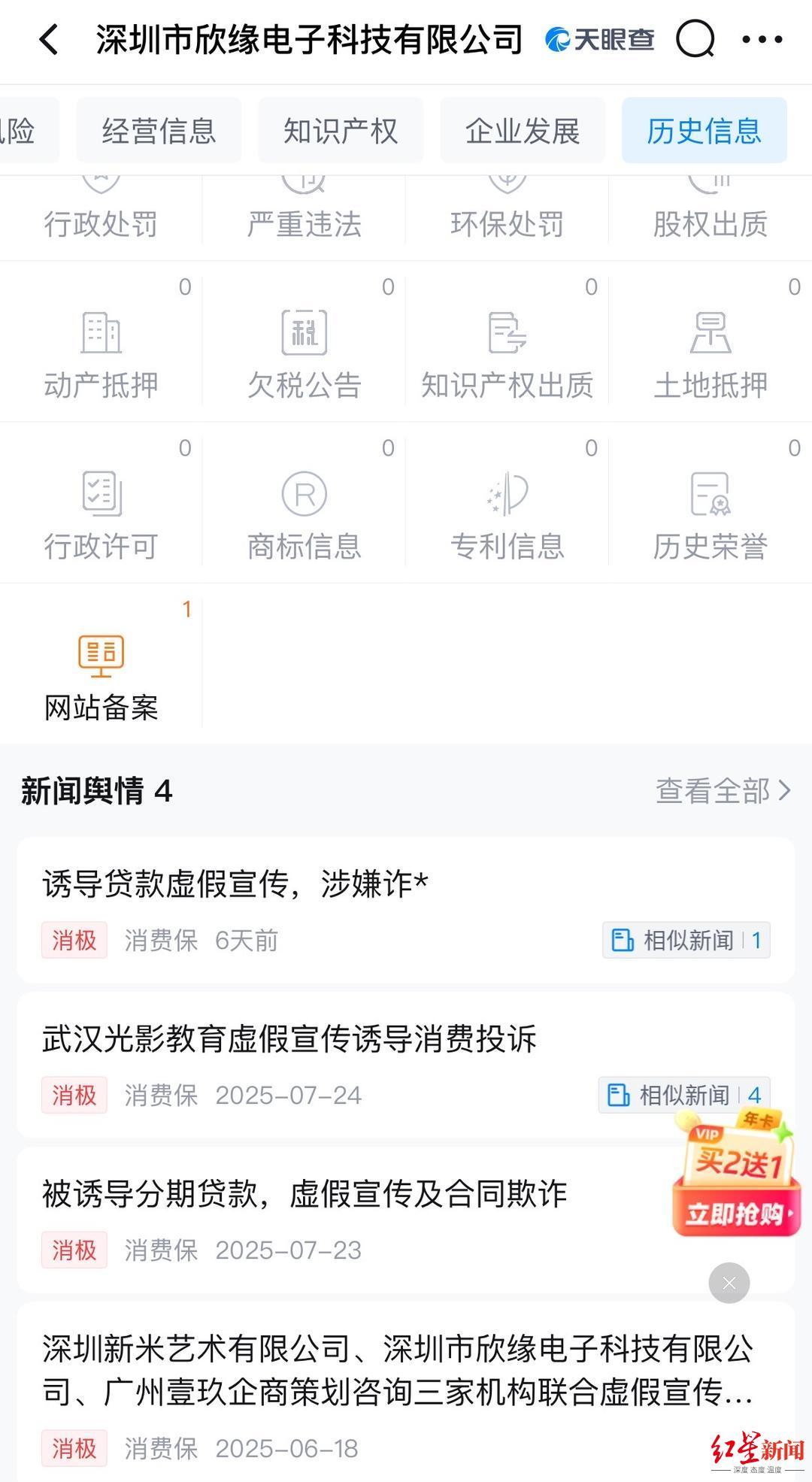Open the 深圳新米艺术有限公司 news article
812x1482 pixels.
397,1370
